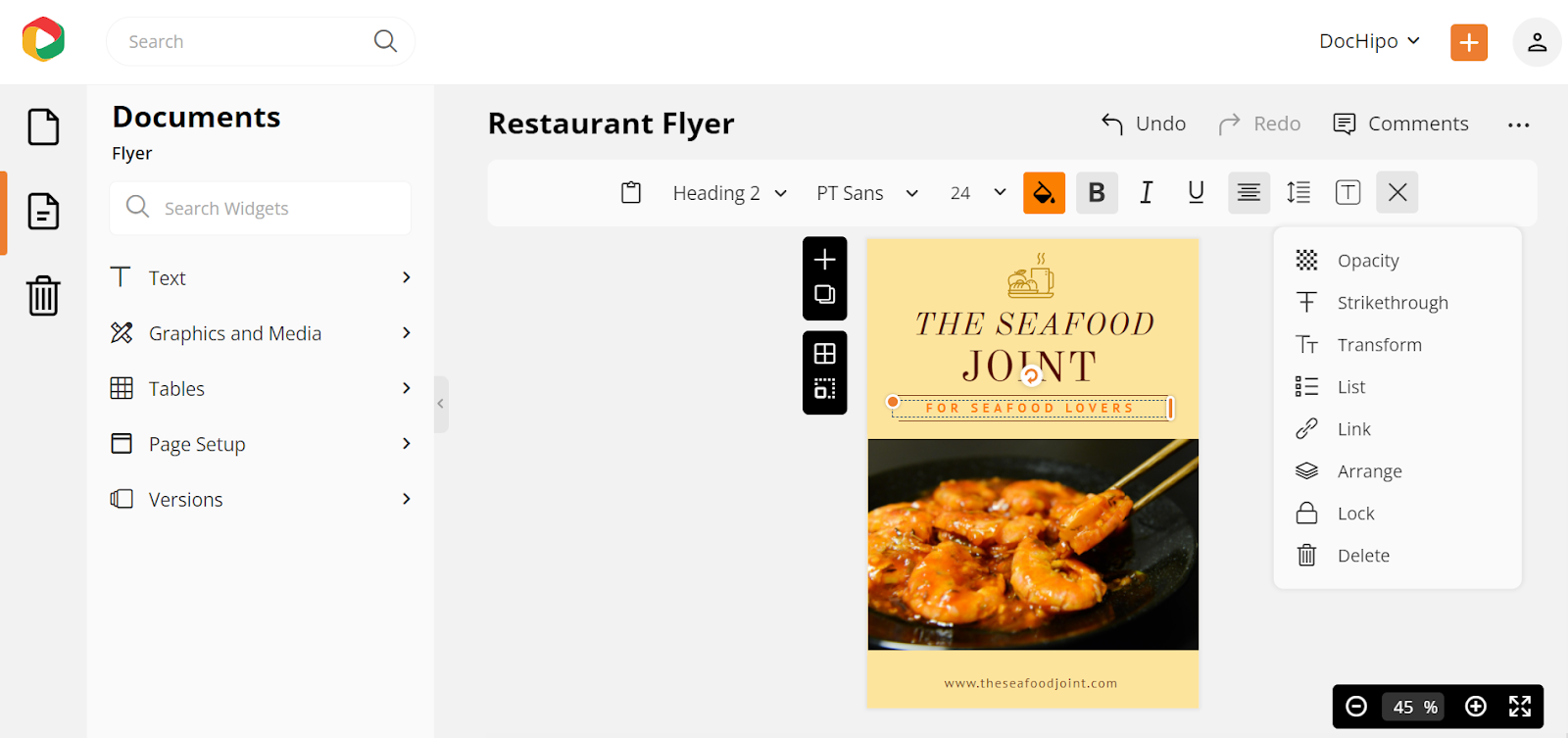The width and height of the screenshot is (1568, 738).
Task: Focus the Search Widgets field
Action: (274, 208)
